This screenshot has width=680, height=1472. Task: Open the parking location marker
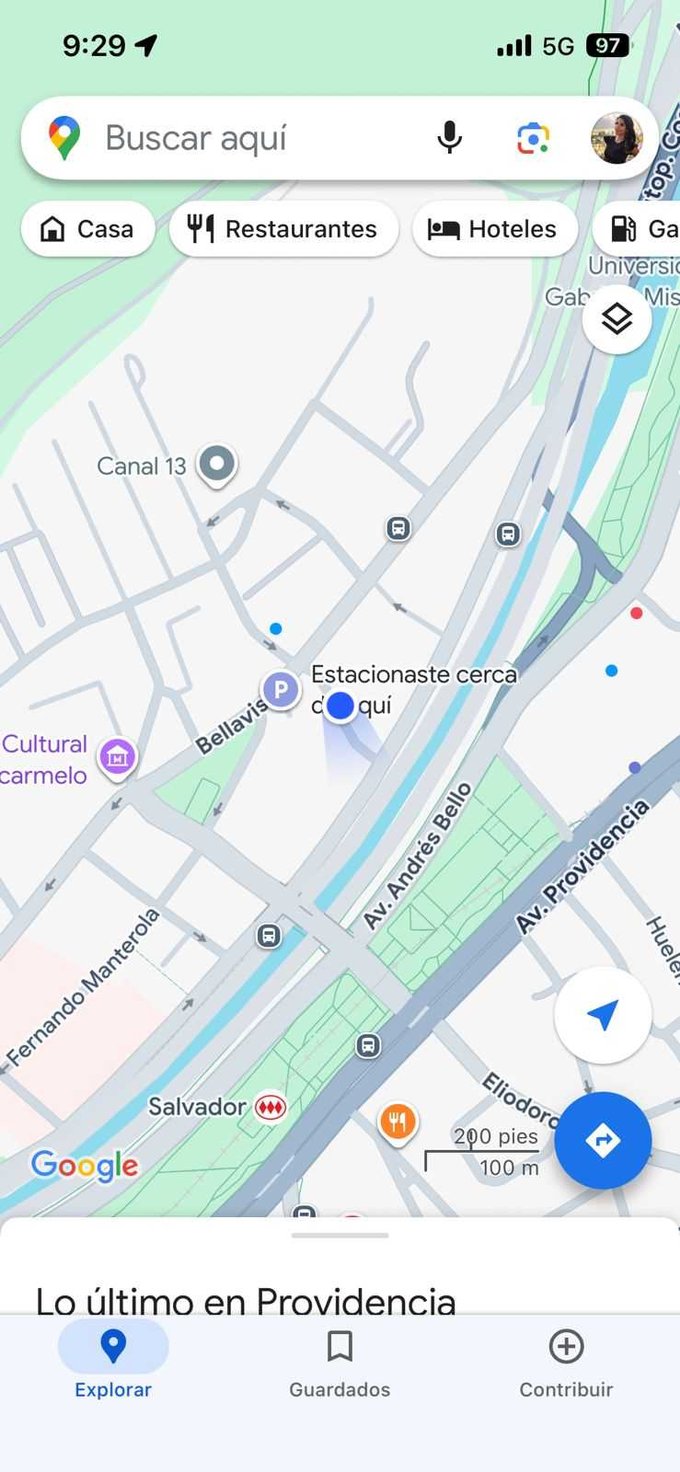281,689
